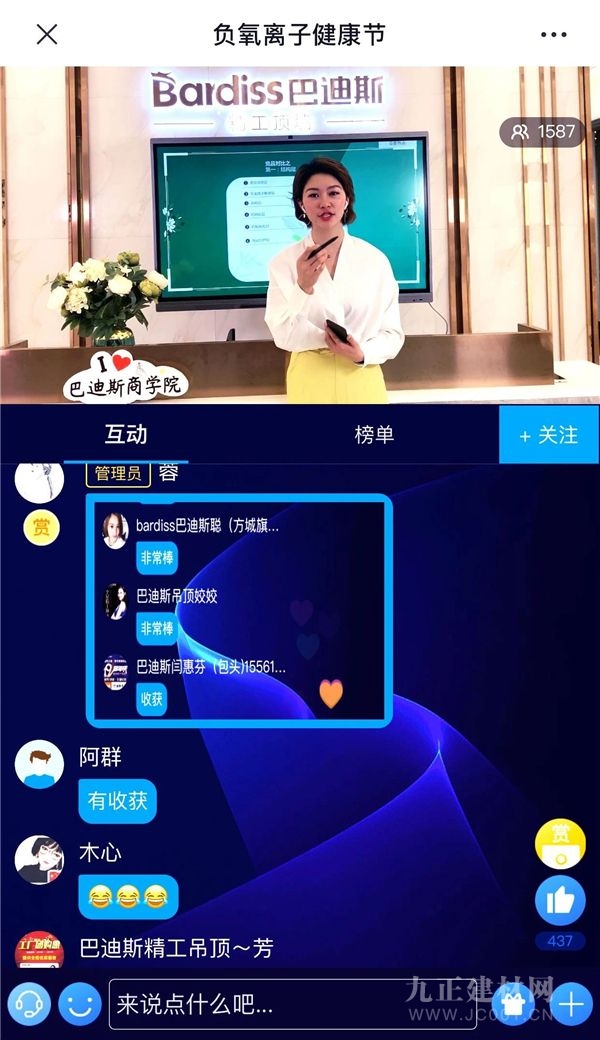Switch to the 榜单 tab

374,434
